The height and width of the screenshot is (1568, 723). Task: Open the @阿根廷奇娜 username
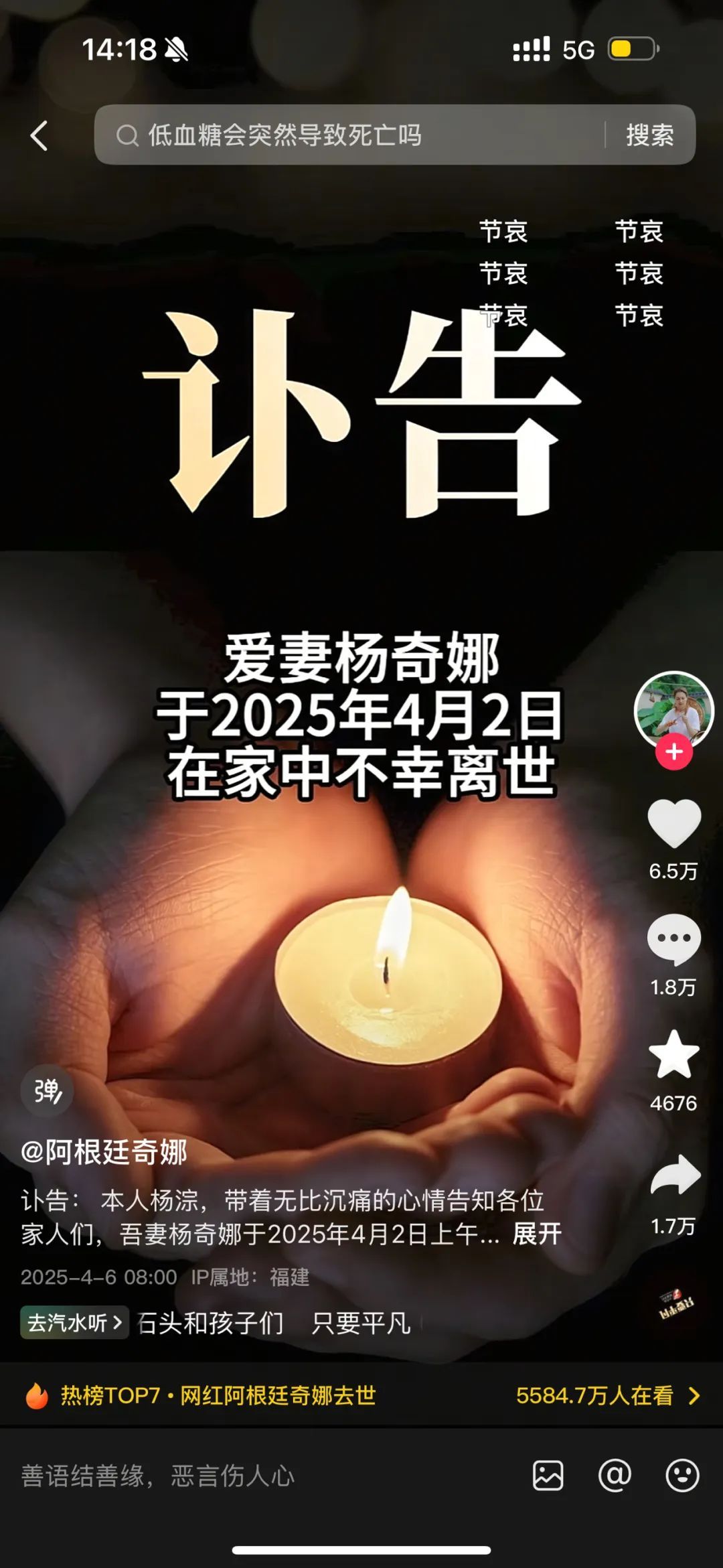click(x=104, y=1152)
